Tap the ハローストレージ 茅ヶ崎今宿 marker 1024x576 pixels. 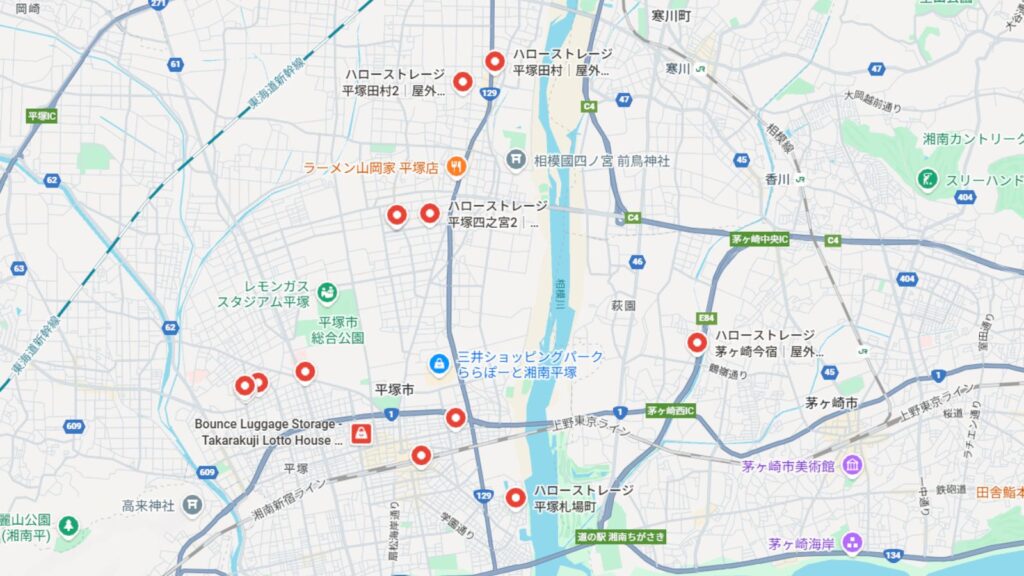click(x=698, y=343)
